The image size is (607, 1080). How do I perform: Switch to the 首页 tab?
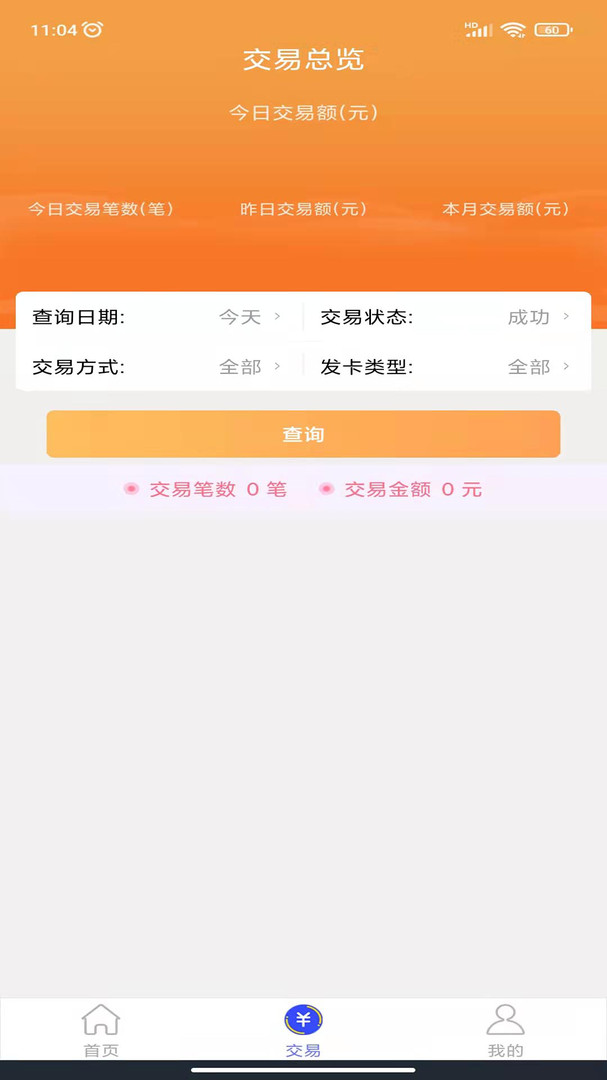point(100,1030)
